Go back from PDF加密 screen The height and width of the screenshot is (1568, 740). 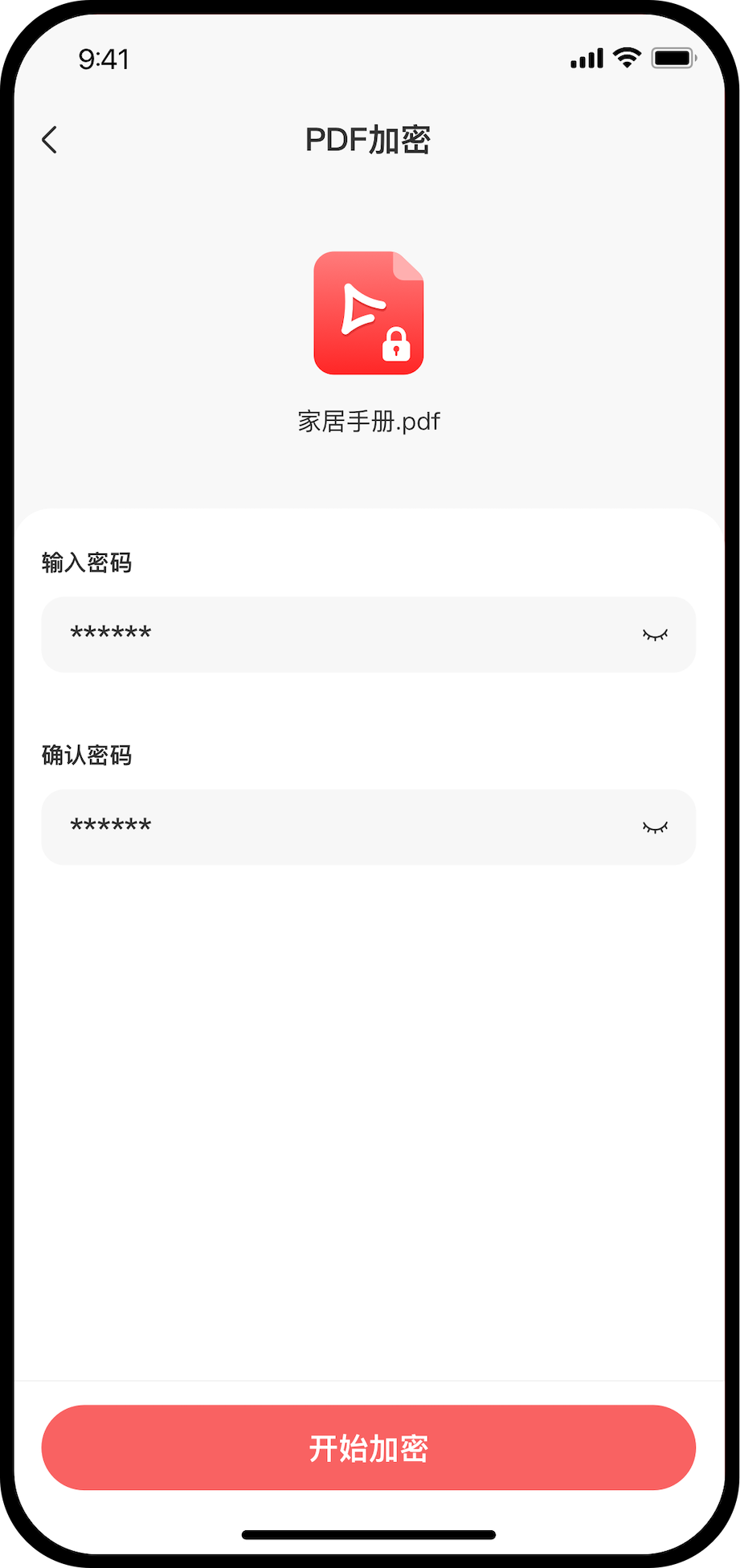[x=50, y=140]
